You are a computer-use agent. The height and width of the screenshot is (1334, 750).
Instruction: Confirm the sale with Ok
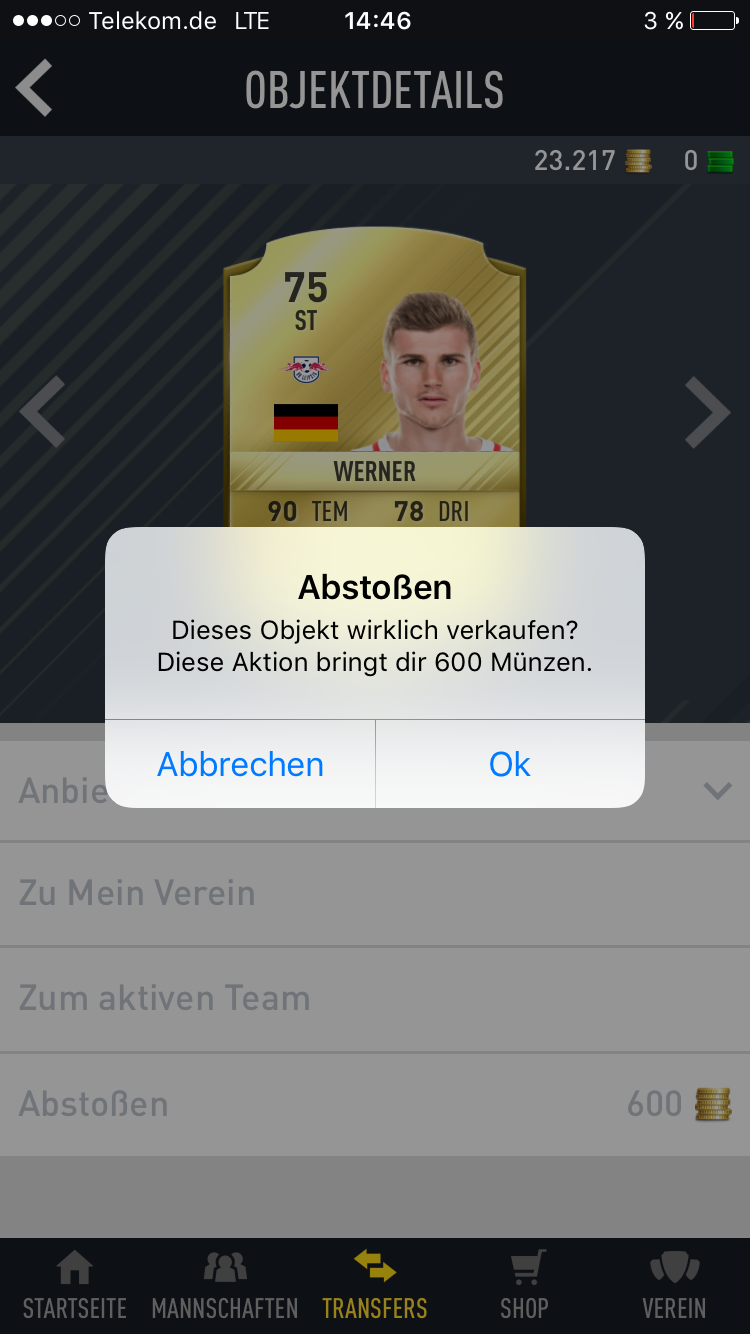pyautogui.click(x=509, y=764)
